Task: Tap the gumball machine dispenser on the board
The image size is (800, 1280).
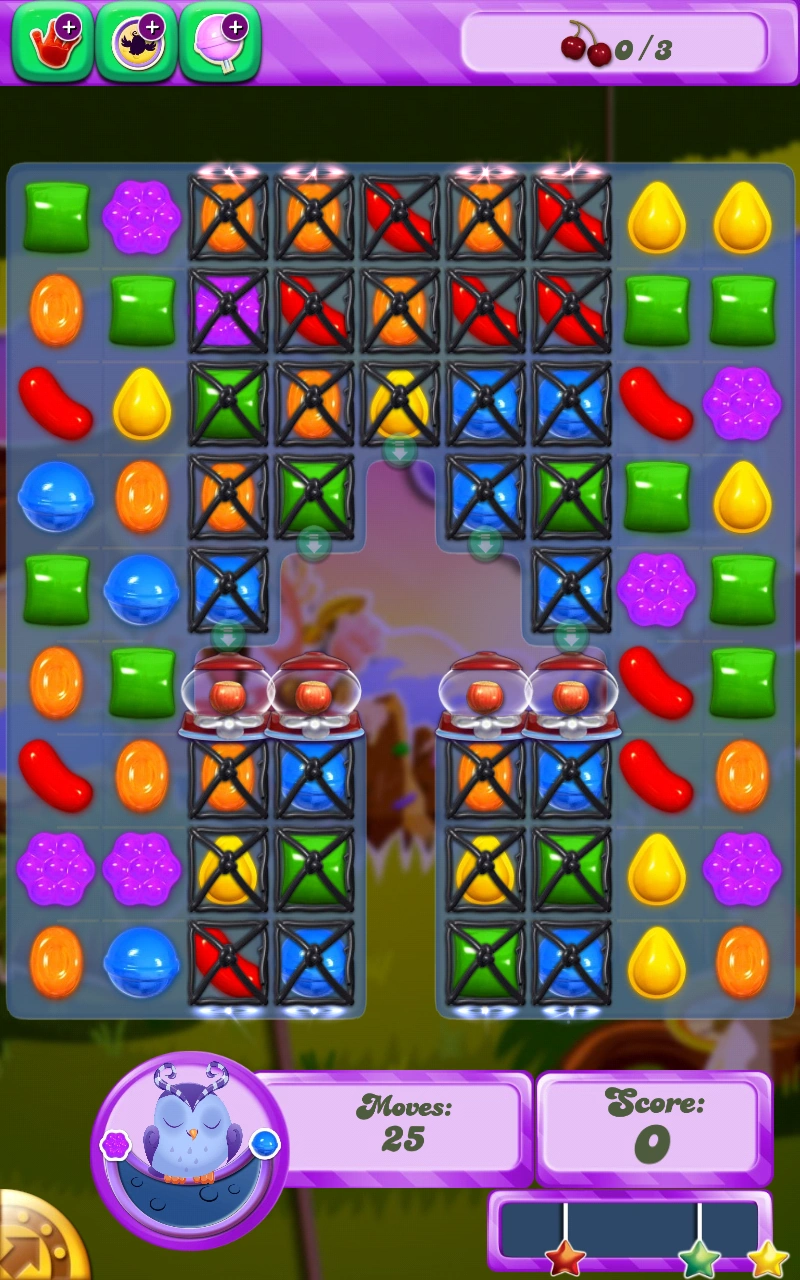Action: coord(228,690)
